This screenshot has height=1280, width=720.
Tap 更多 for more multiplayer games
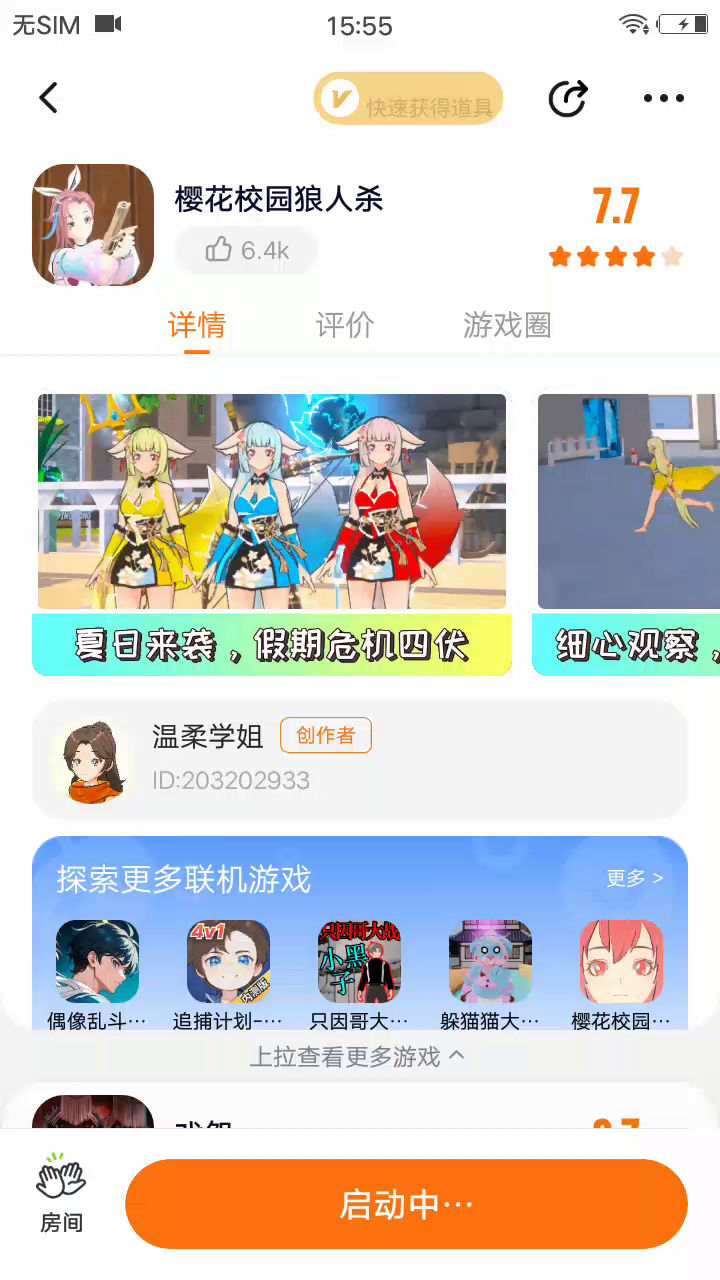[x=634, y=878]
